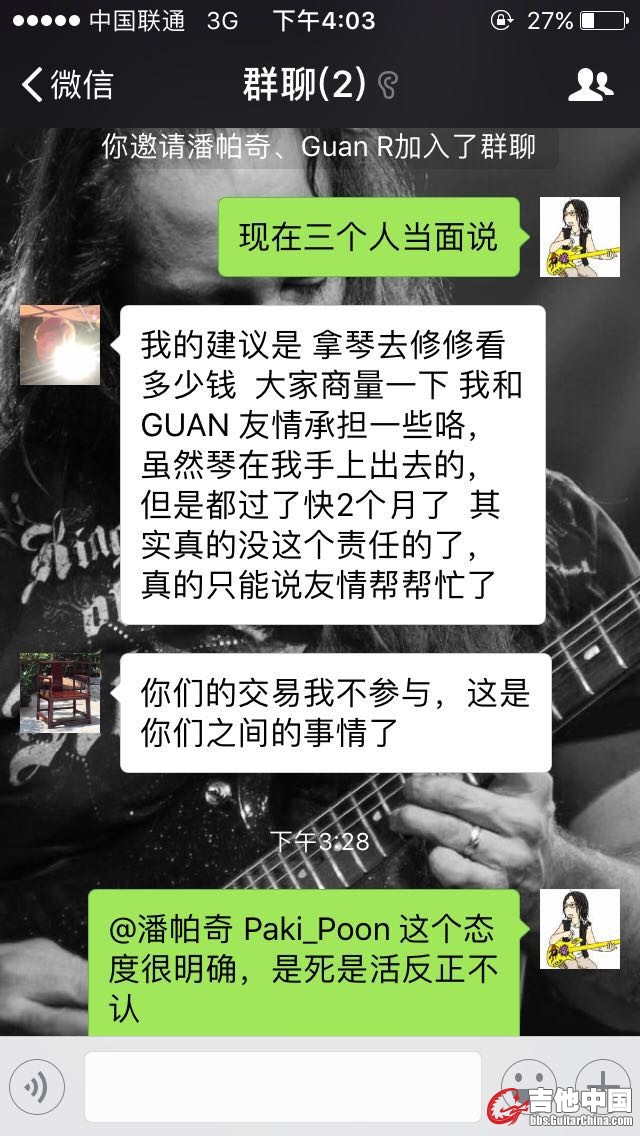Screen dimensions: 640x1136
Task: Go back to the 微信 chat list
Action: pyautogui.click(x=68, y=85)
